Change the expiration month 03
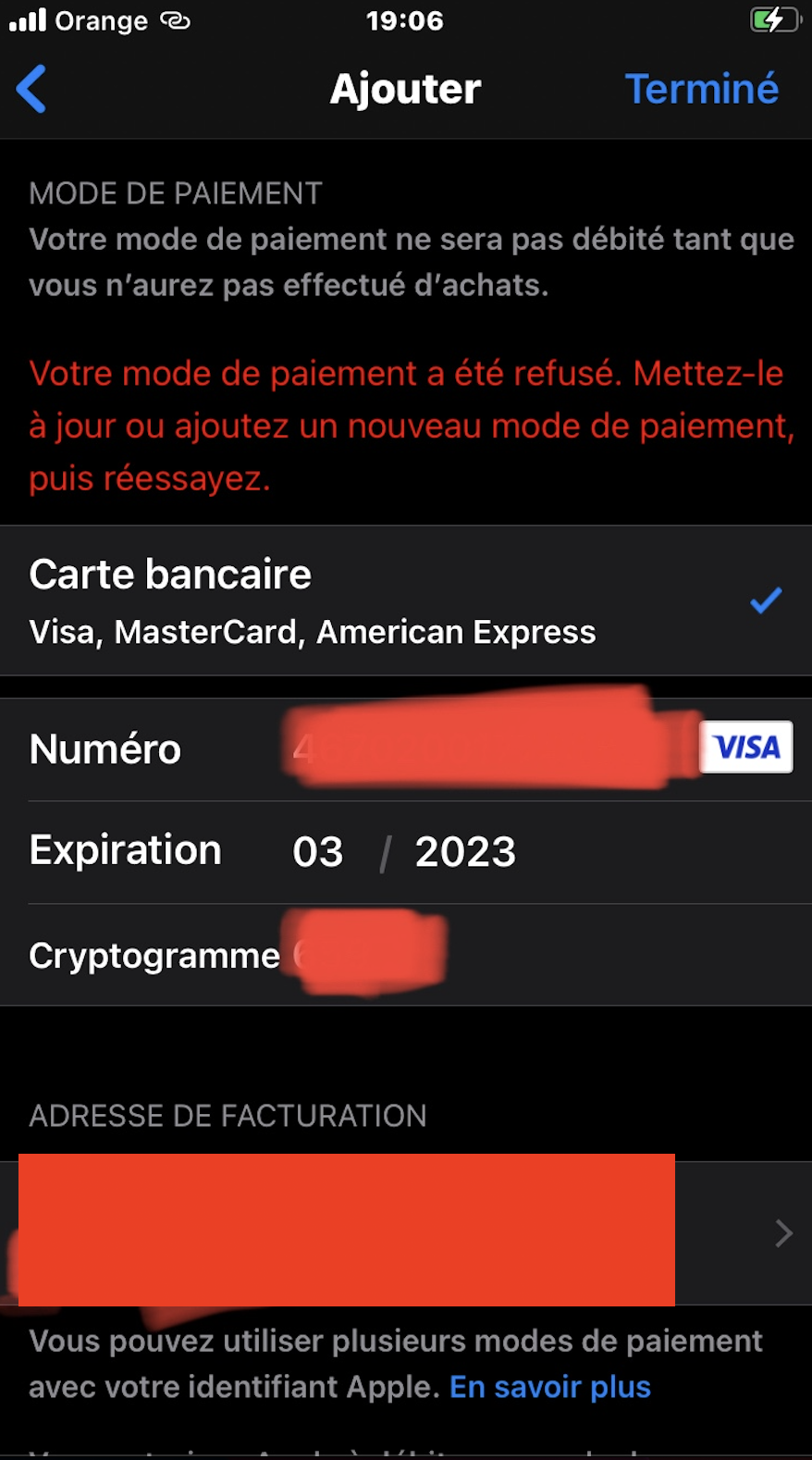The image size is (812, 1460). coord(317,852)
